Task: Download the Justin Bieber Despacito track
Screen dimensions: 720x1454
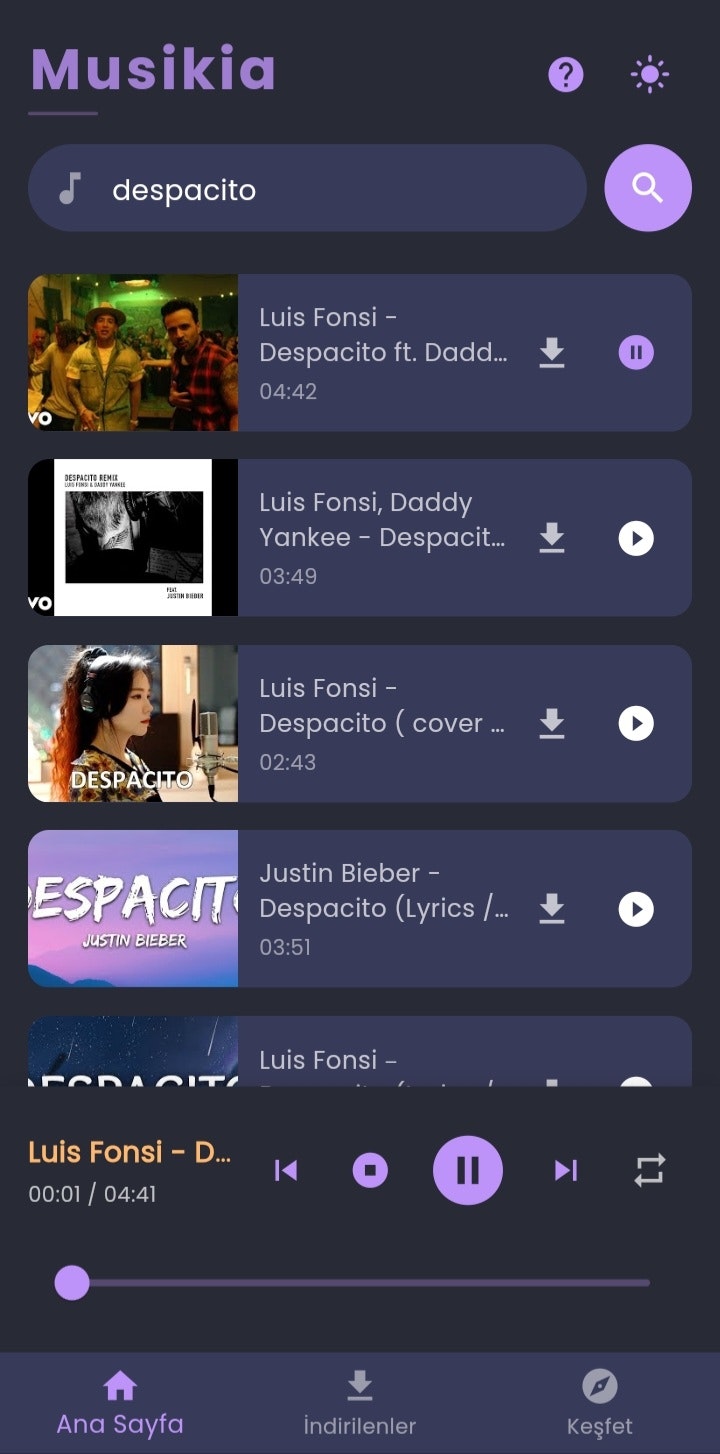Action: coord(552,909)
